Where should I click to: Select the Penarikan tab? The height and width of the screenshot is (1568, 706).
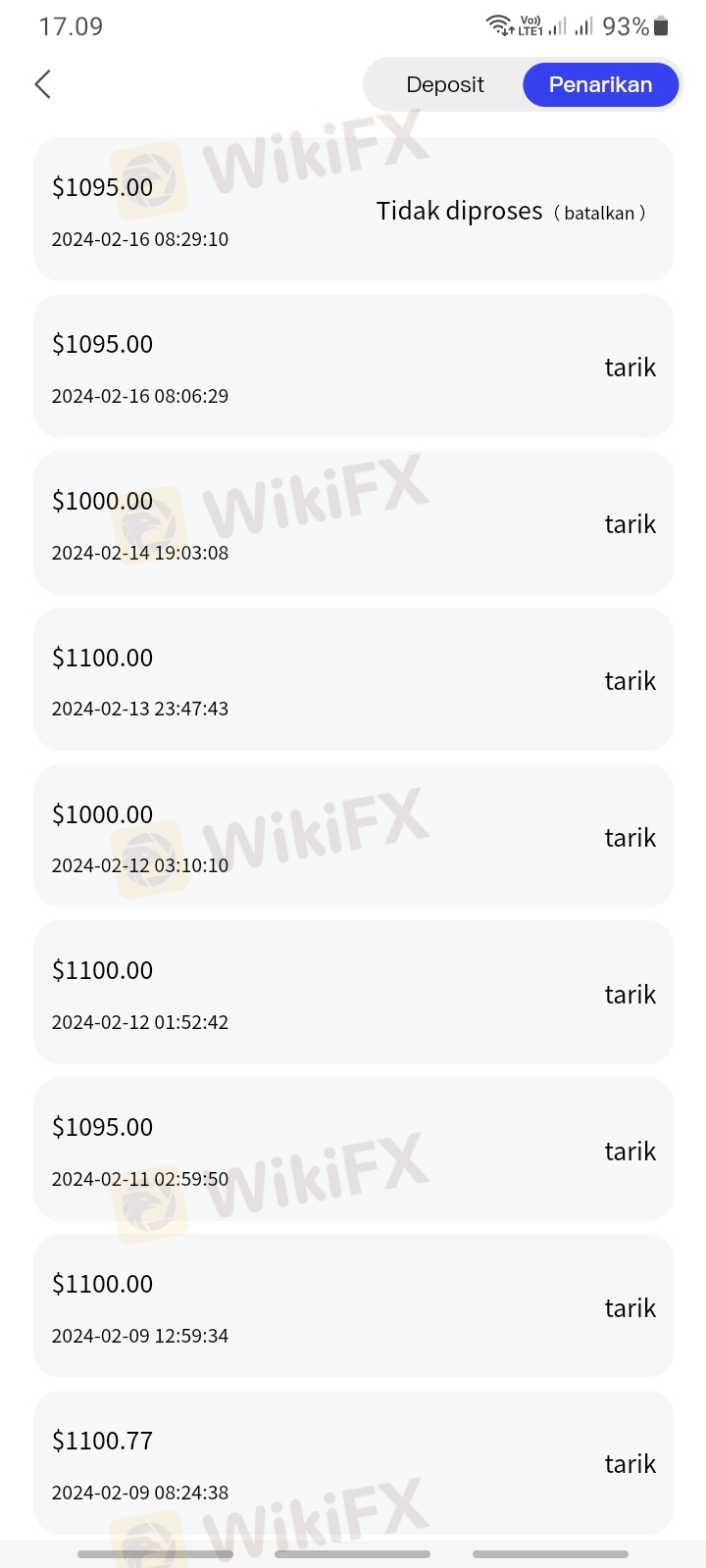coord(600,85)
